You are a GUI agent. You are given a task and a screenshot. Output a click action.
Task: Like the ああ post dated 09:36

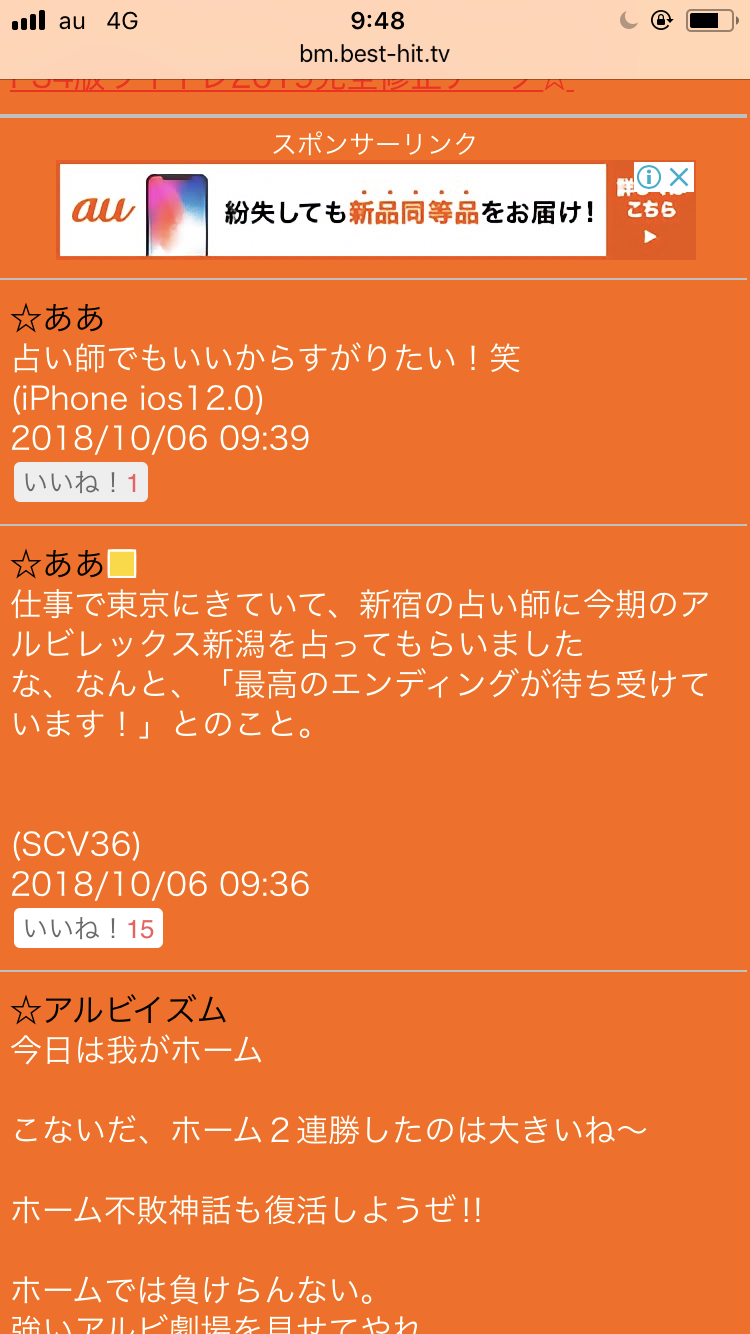[88, 929]
